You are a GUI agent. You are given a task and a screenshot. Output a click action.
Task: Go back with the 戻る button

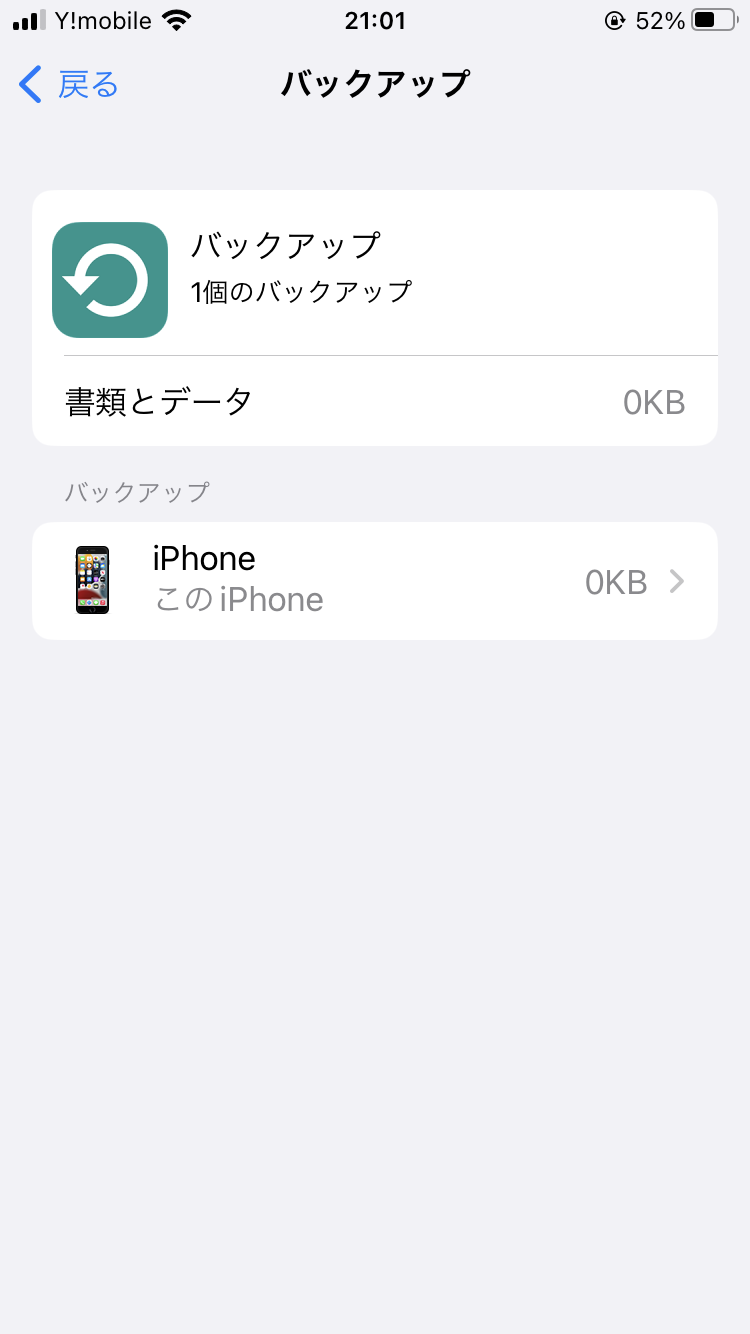tap(69, 85)
